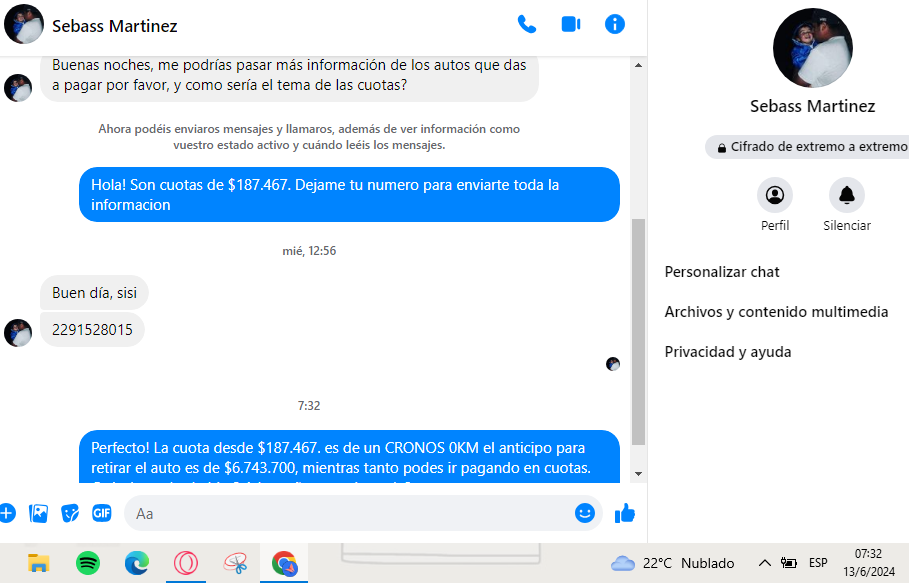Screen dimensions: 909x583
Task: Toggle the conversation info panel
Action: pyautogui.click(x=615, y=25)
